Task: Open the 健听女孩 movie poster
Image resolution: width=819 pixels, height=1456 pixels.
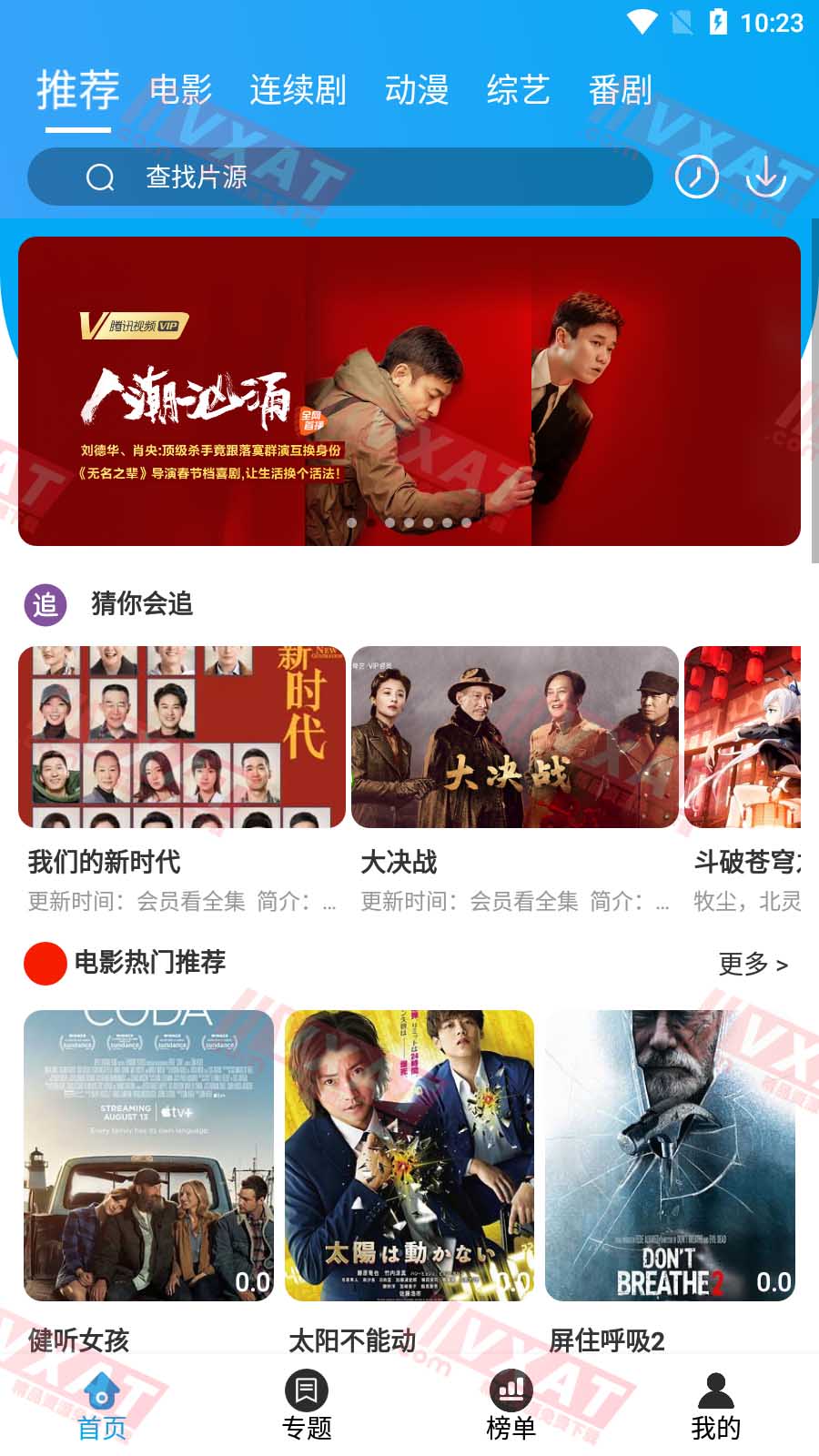Action: point(148,1155)
